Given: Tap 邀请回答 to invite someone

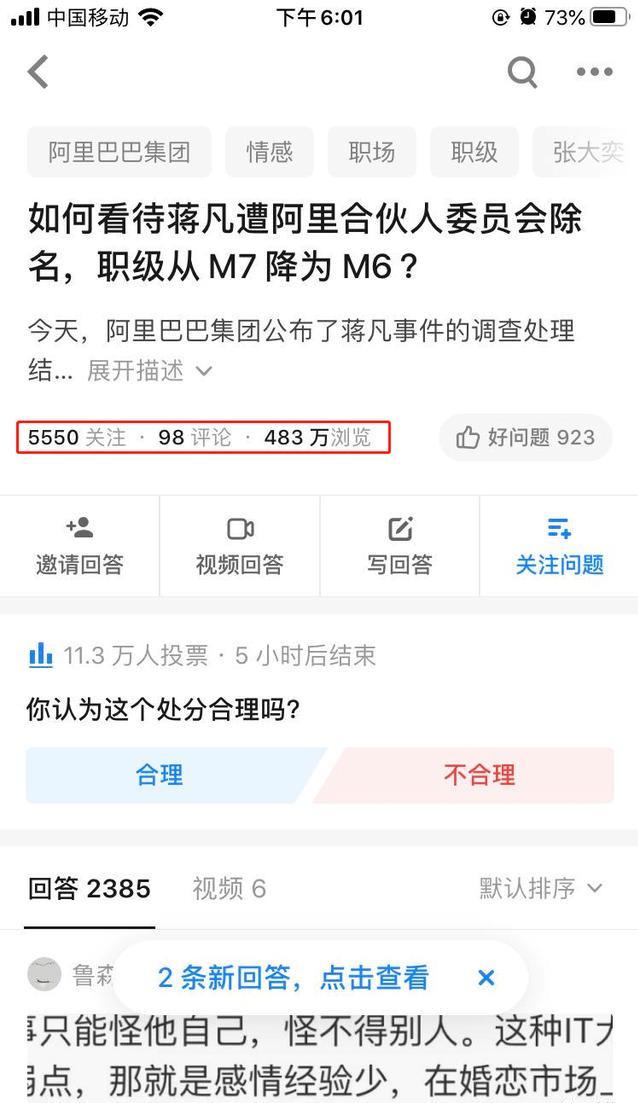Looking at the screenshot, I should click(x=80, y=546).
